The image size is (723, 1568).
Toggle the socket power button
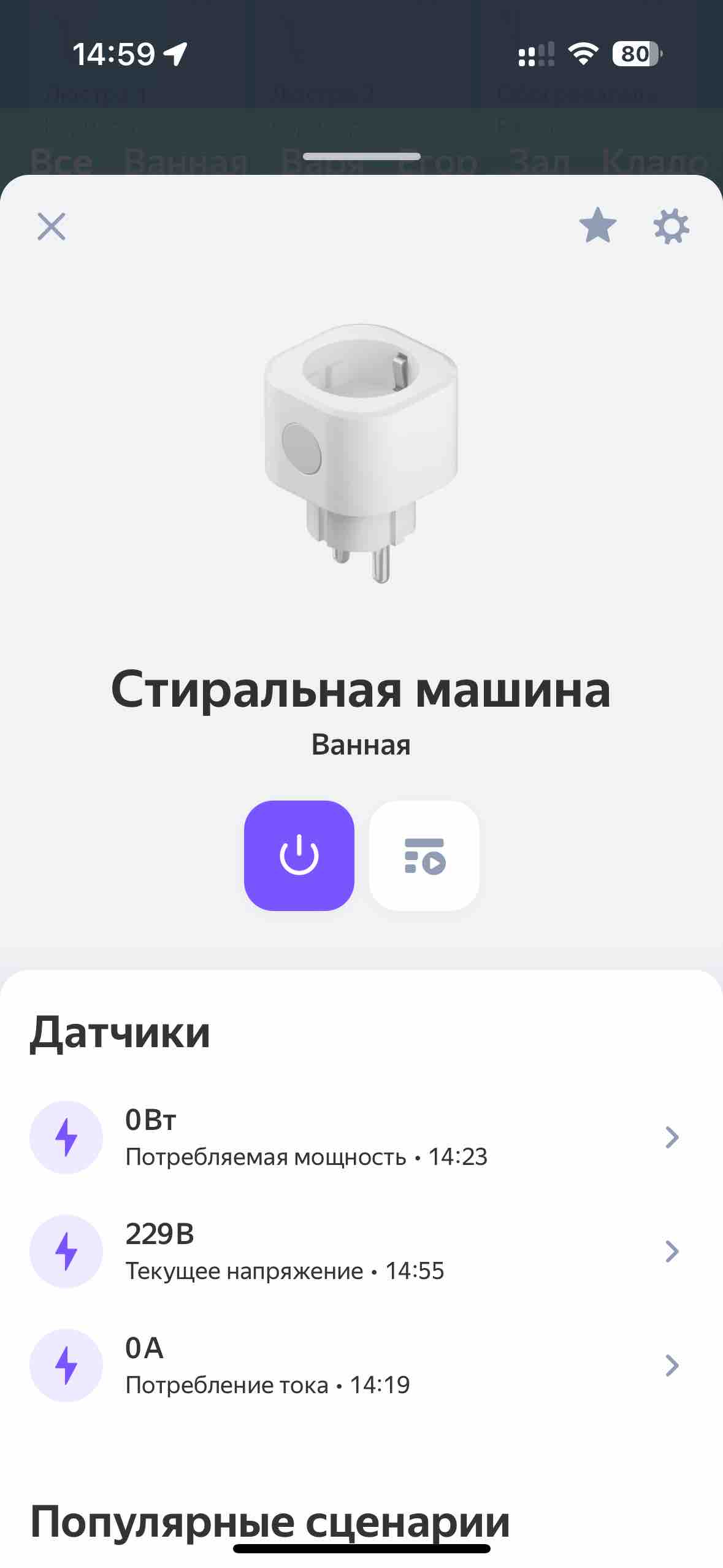(x=299, y=855)
